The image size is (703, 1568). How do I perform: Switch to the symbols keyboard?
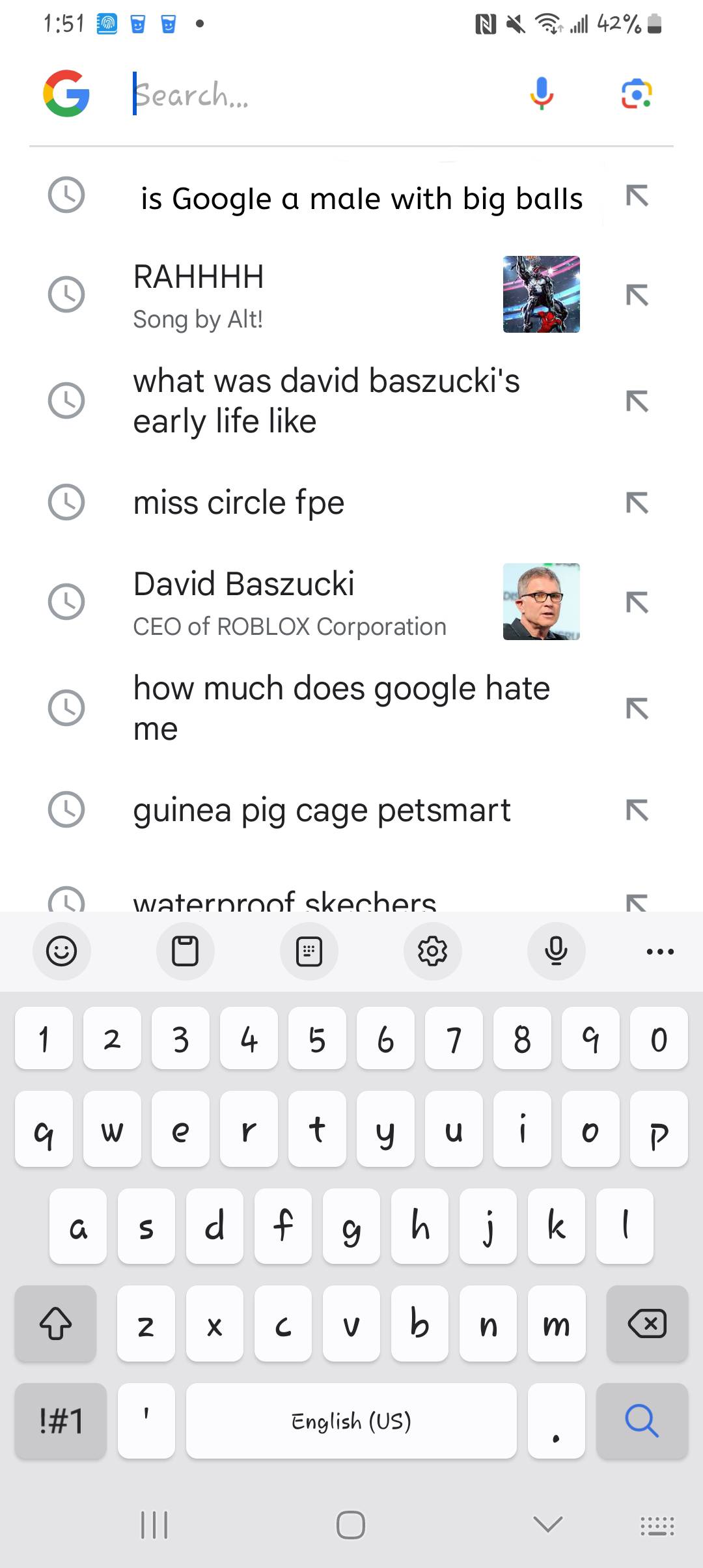click(61, 1421)
